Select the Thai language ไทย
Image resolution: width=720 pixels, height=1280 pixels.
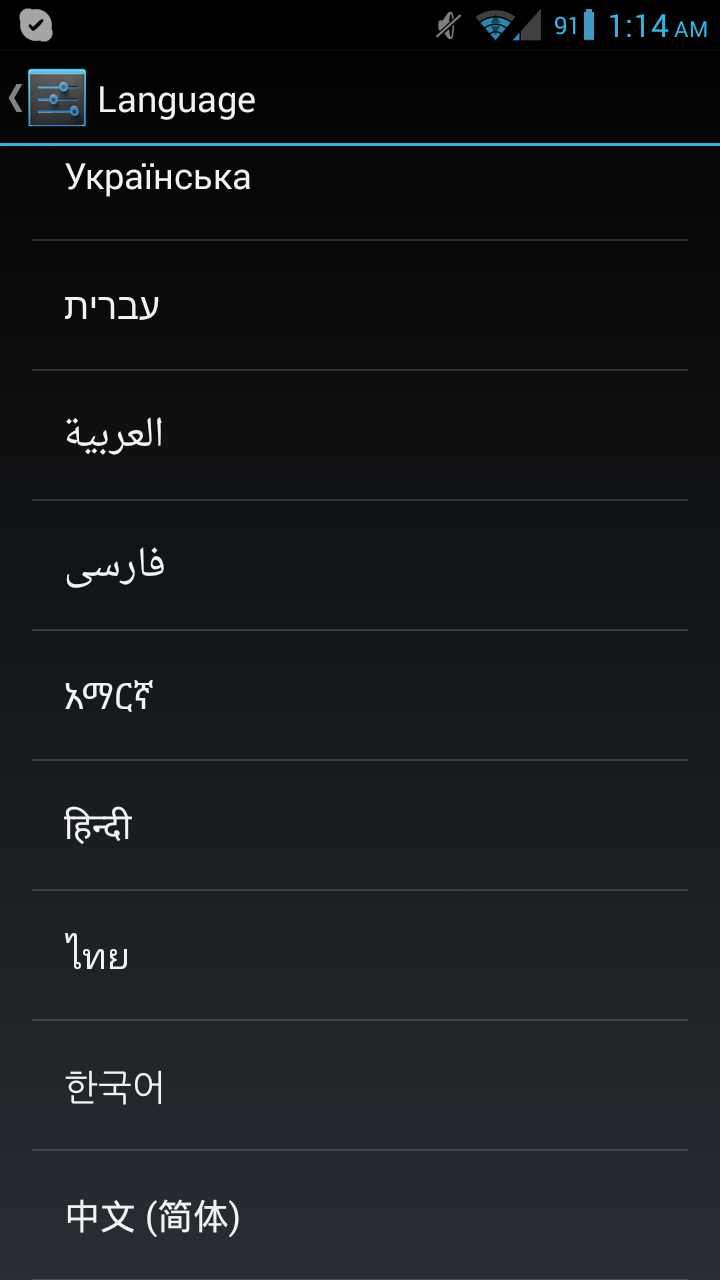pos(360,955)
